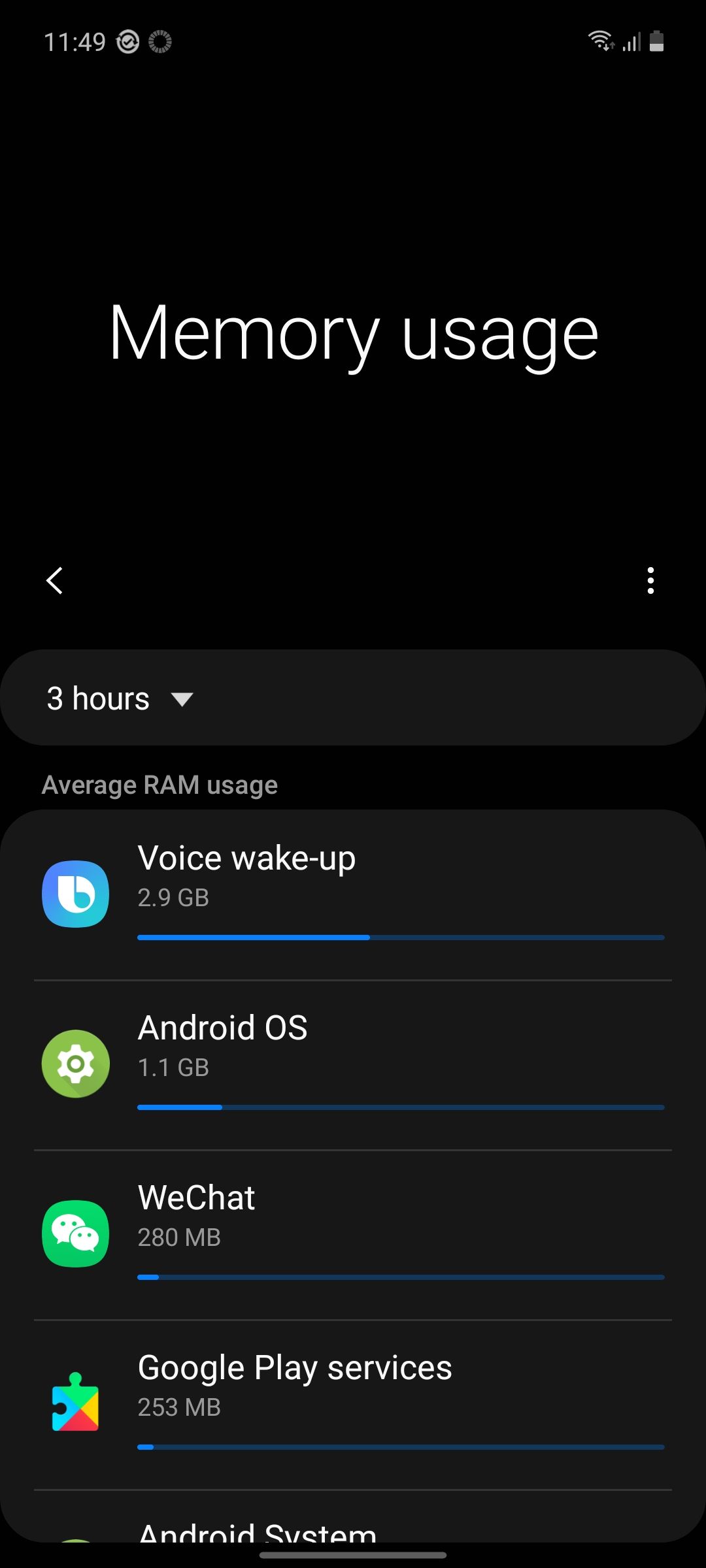Viewport: 706px width, 1568px height.
Task: Open the three-dot overflow menu
Action: 650,581
